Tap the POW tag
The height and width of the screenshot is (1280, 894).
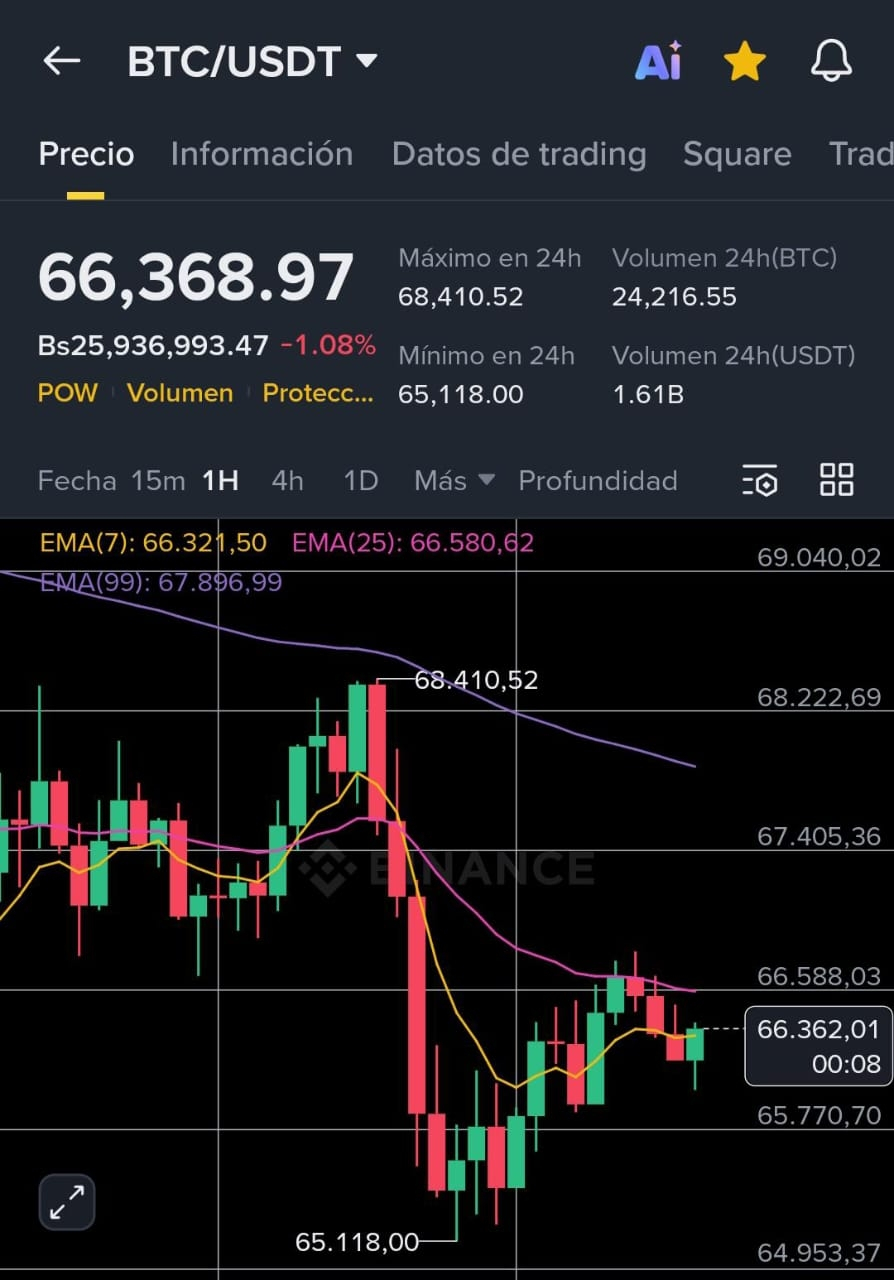point(68,393)
